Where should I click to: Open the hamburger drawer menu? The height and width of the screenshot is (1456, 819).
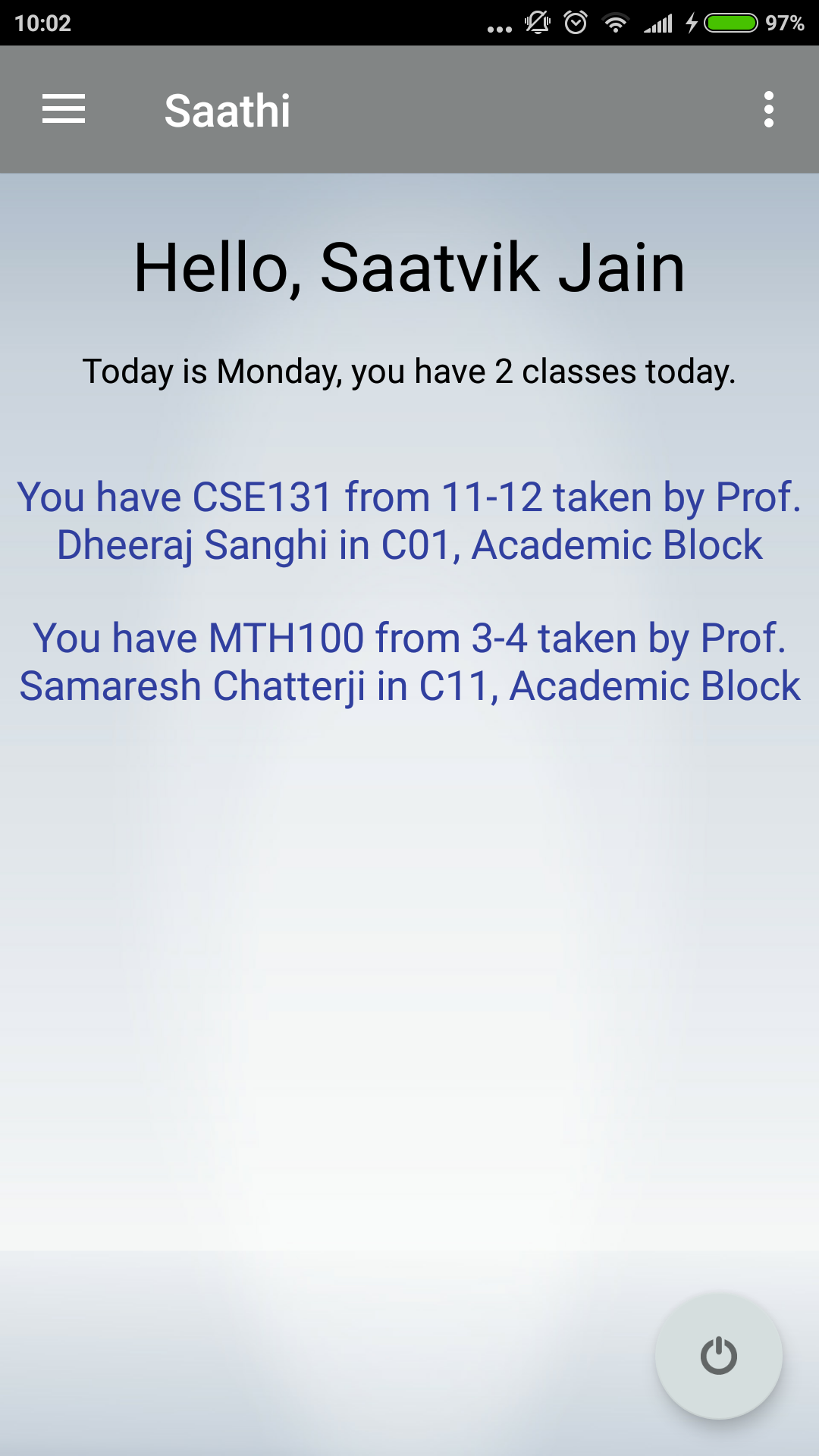click(x=64, y=109)
